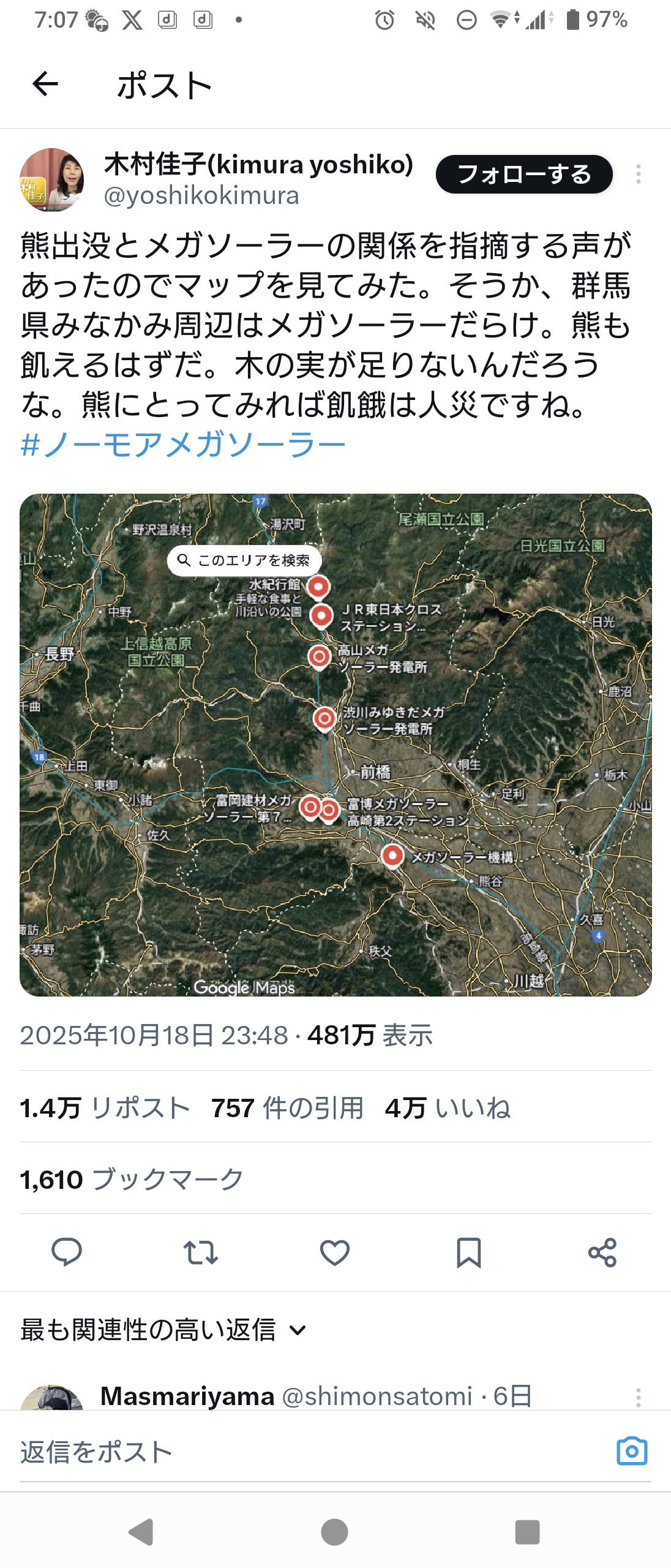Screen dimensions: 671x1568
Task: Attach a photo with the camera icon
Action: [632, 1452]
